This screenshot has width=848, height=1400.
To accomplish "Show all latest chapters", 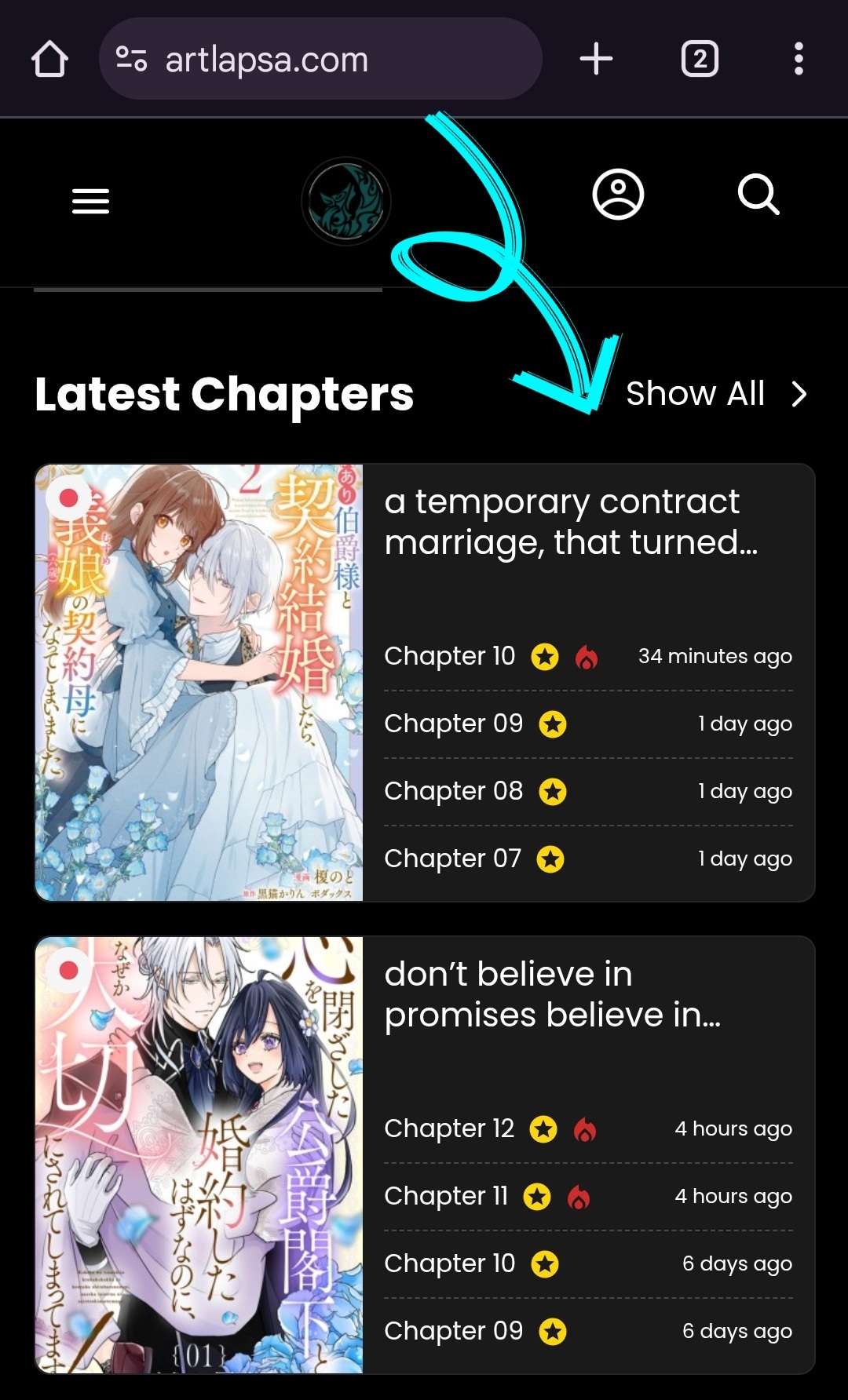I will 715,394.
